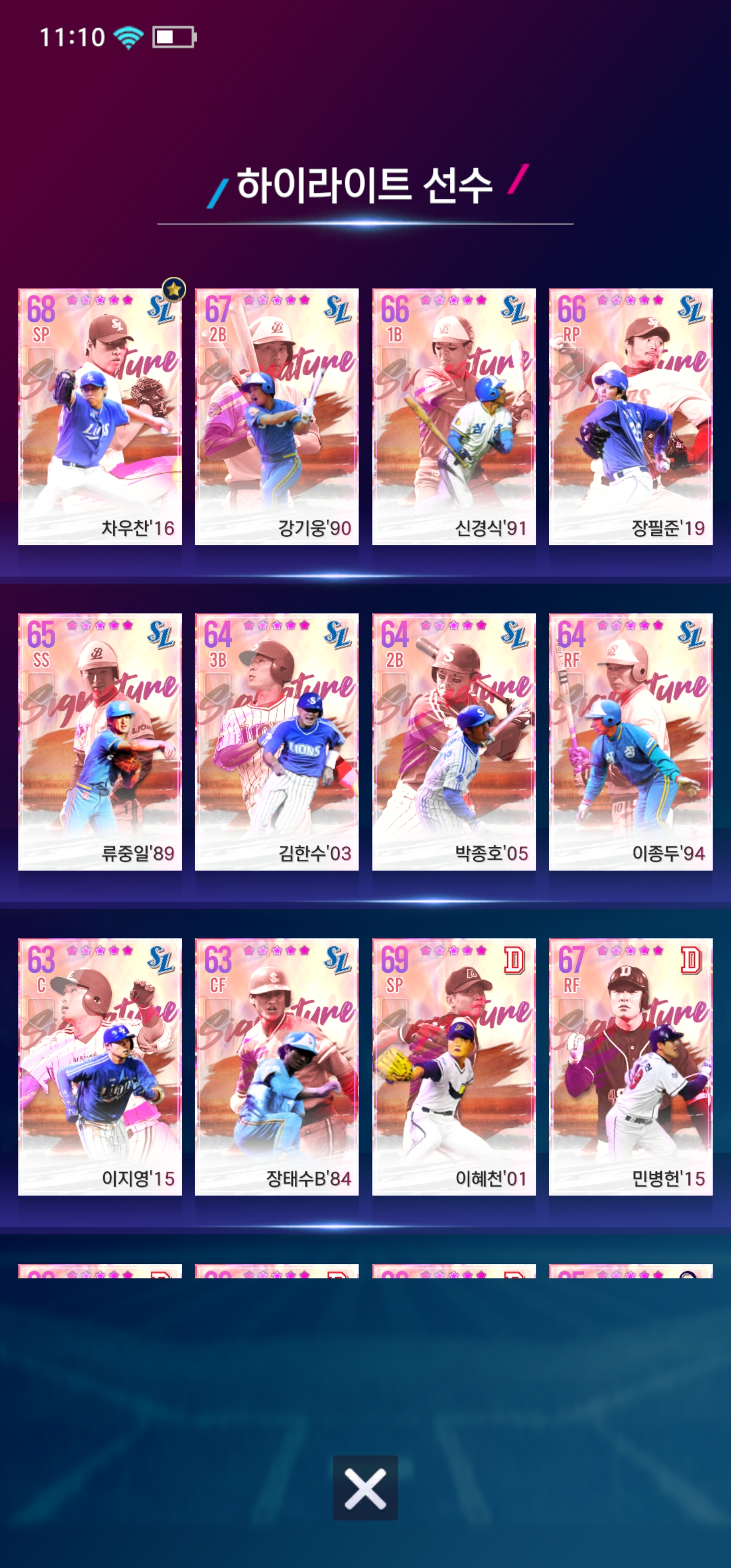
Task: Close the highlight players popup
Action: point(365,1487)
